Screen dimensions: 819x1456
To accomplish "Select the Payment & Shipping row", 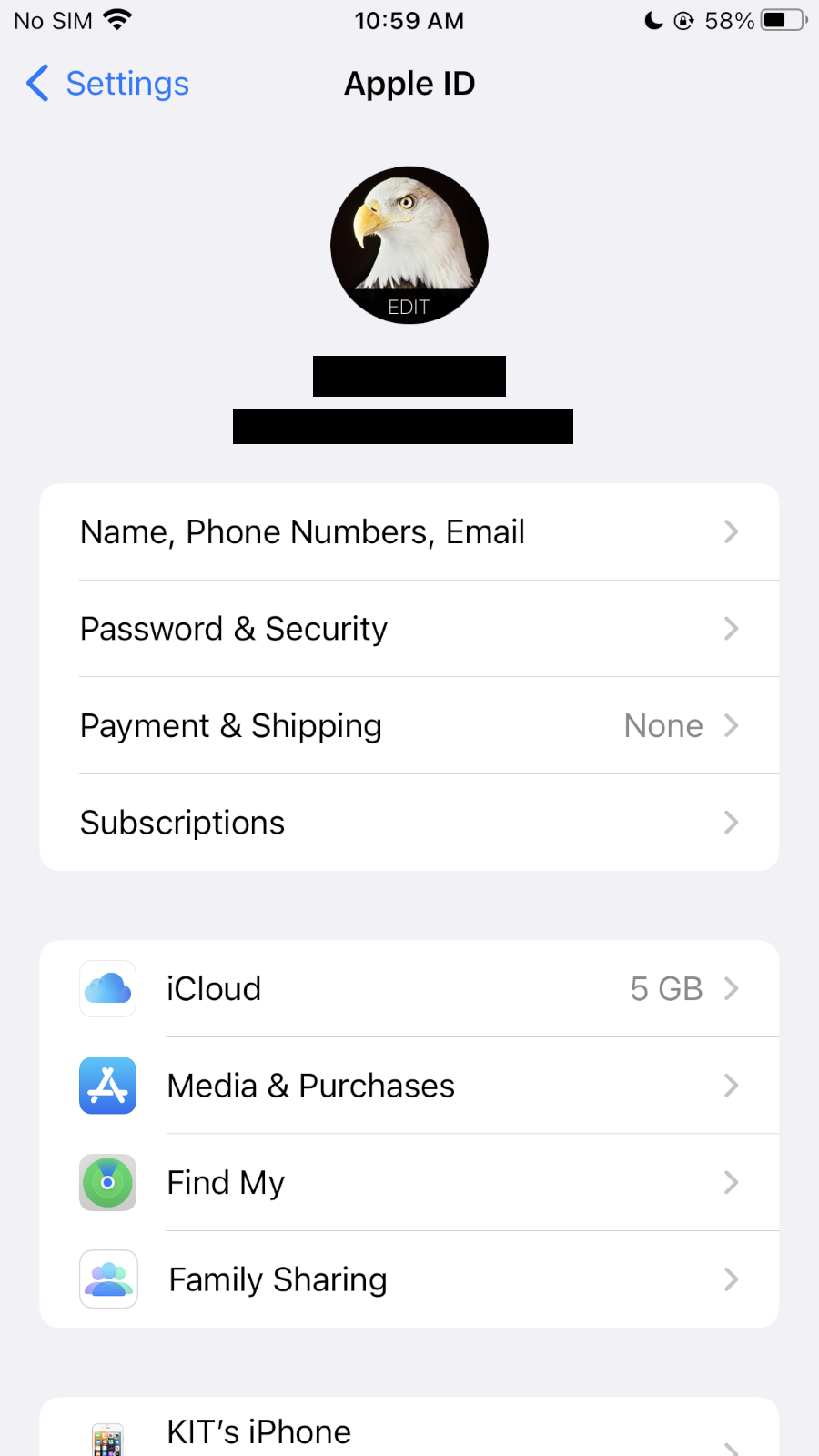I will [x=409, y=726].
